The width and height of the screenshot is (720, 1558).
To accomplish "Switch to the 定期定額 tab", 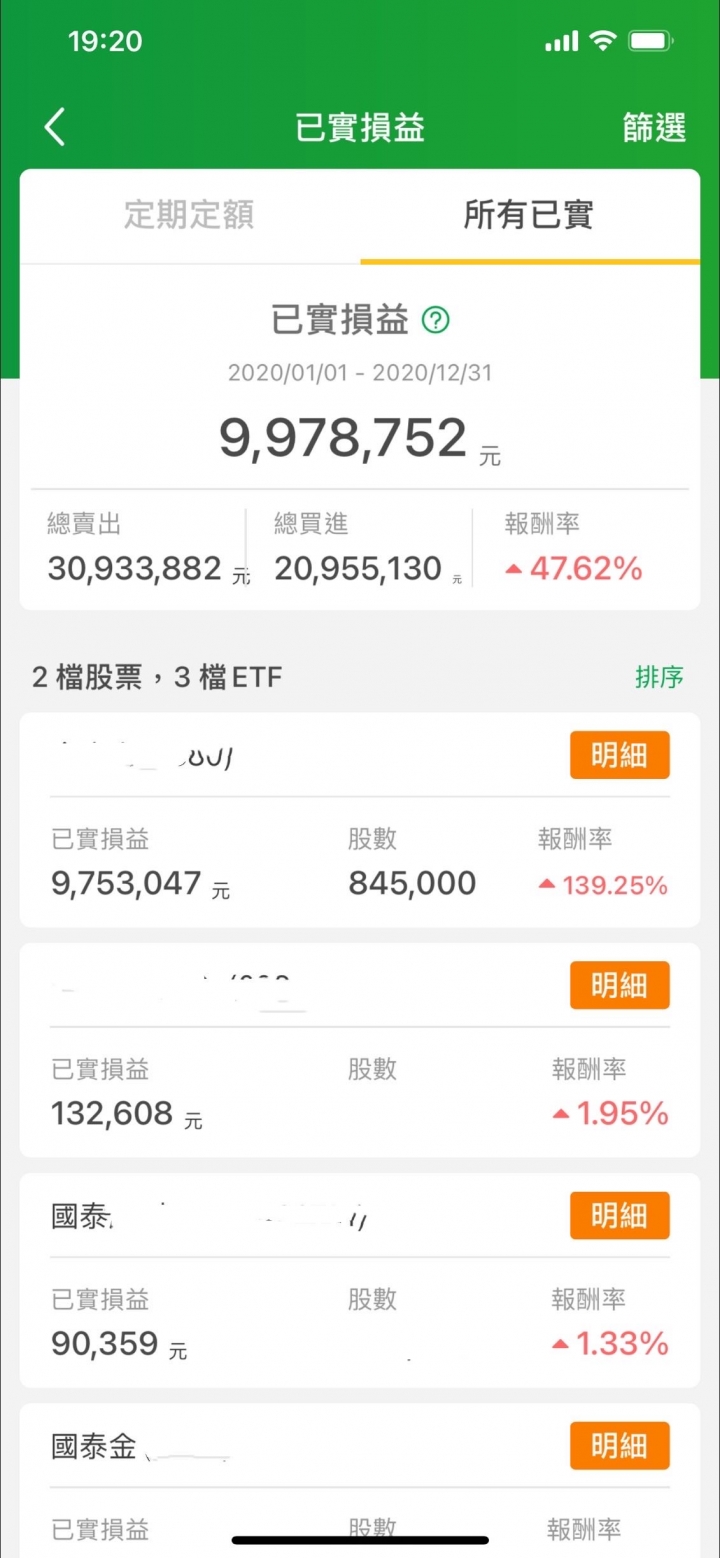I will (x=189, y=215).
